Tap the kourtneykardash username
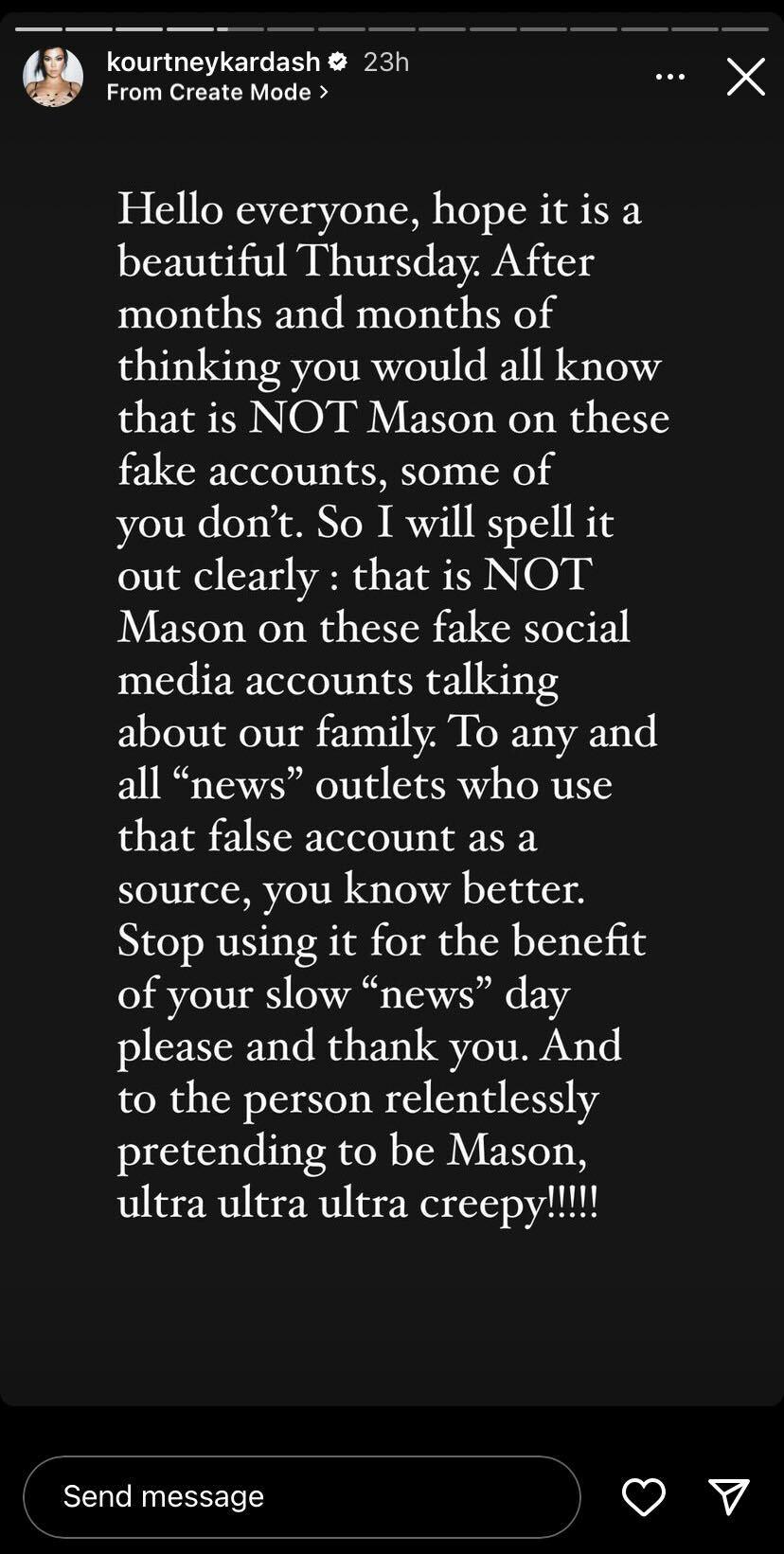 coord(214,62)
